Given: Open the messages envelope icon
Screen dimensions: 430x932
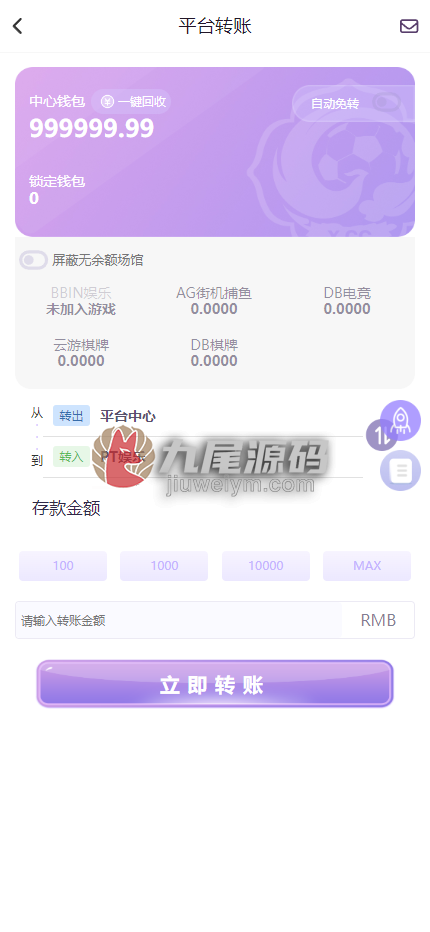Looking at the screenshot, I should coord(409,26).
